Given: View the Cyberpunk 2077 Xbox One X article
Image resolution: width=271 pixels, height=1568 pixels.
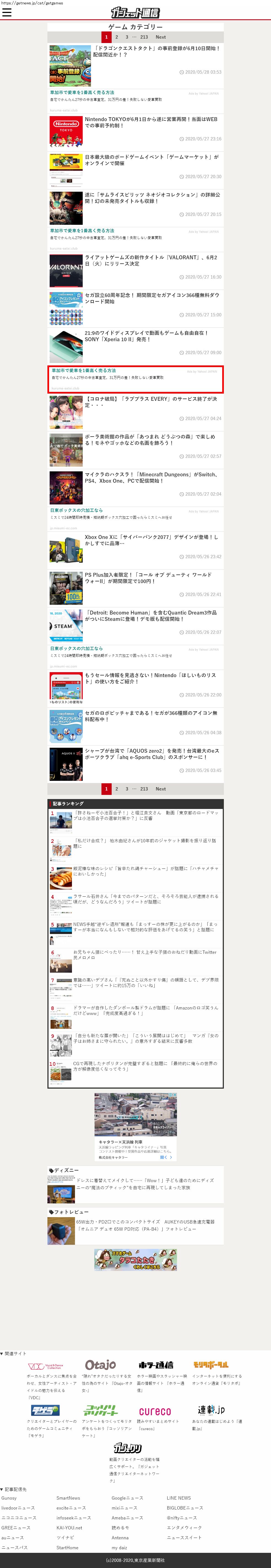Looking at the screenshot, I should 151,540.
